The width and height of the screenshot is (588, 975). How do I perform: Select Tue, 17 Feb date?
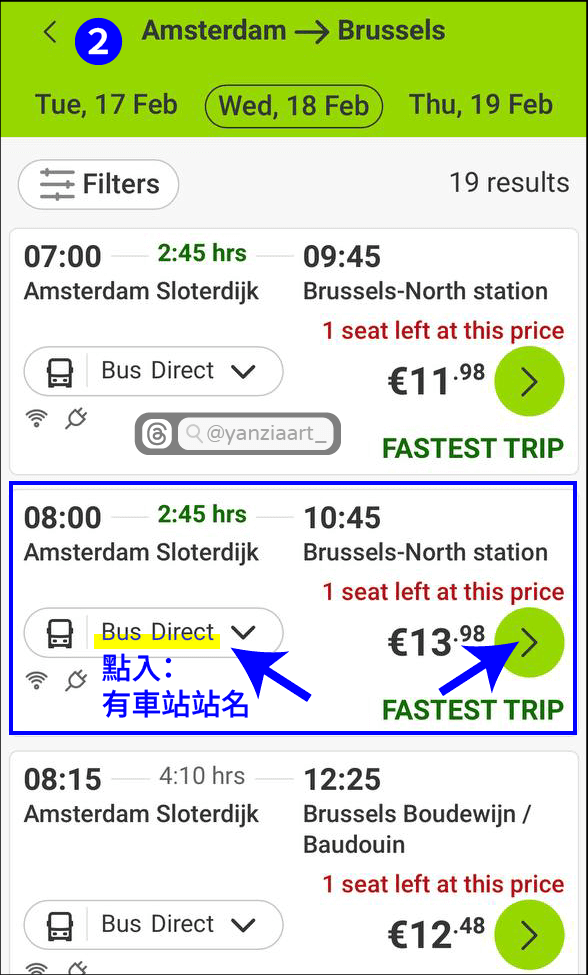[106, 104]
